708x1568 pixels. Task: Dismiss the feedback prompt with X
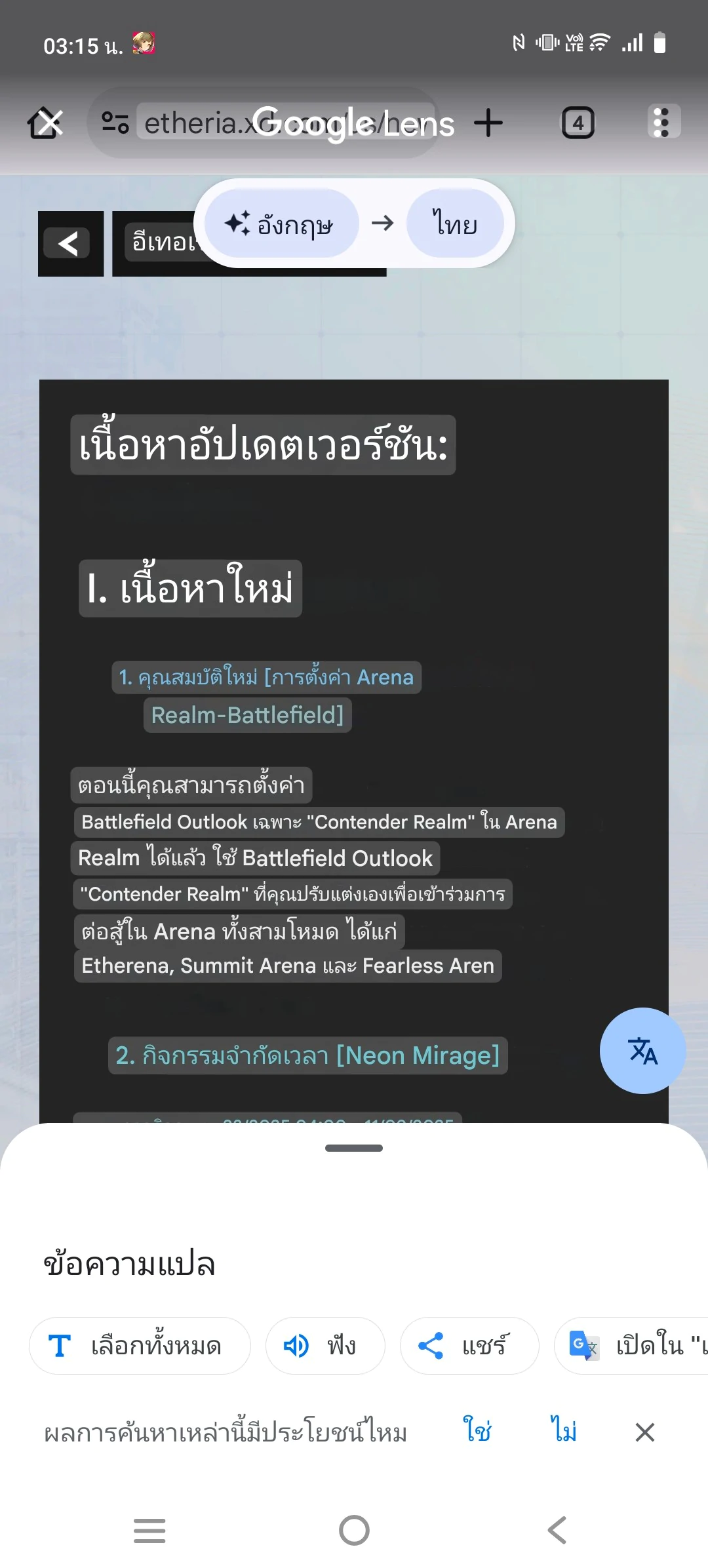click(x=645, y=1432)
